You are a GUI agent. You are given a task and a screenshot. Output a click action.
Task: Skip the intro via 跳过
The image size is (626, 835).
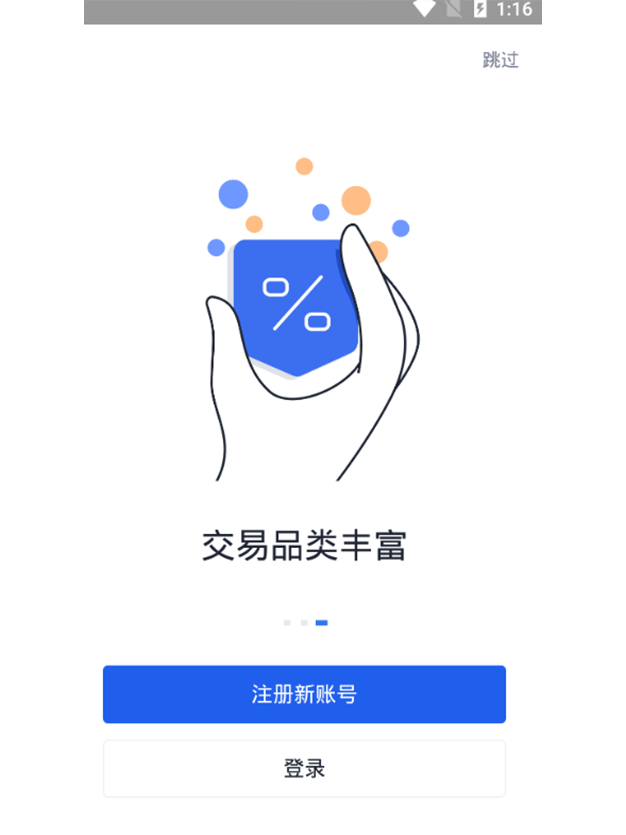pyautogui.click(x=500, y=60)
